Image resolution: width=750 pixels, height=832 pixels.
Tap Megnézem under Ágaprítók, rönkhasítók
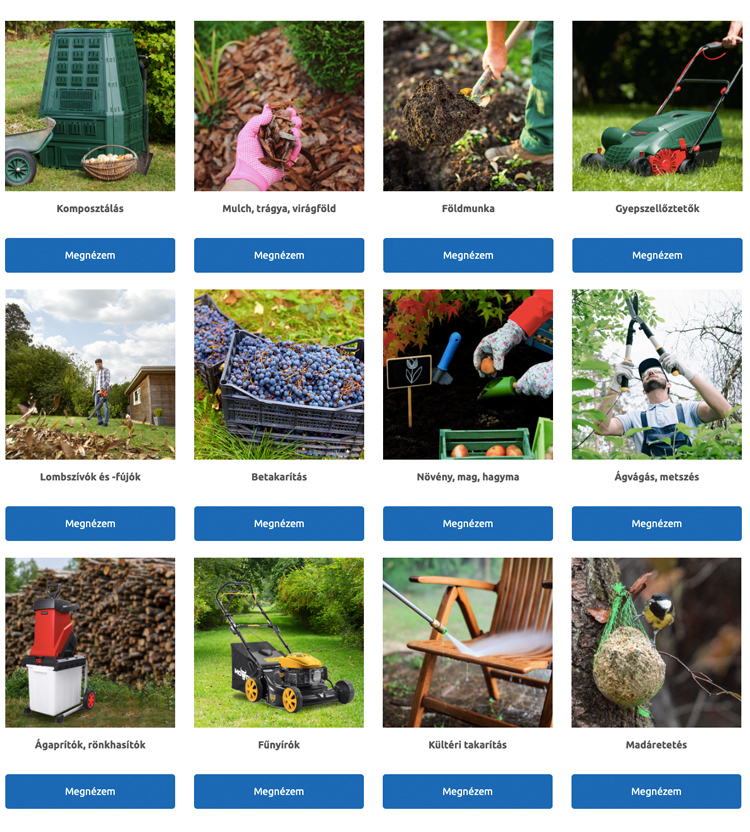coord(90,791)
